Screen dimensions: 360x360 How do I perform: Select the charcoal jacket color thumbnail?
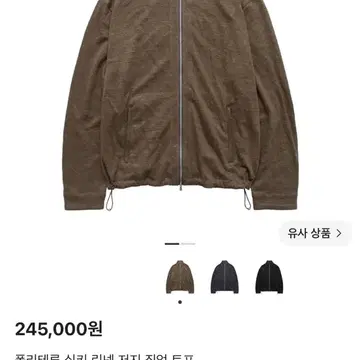point(225,277)
